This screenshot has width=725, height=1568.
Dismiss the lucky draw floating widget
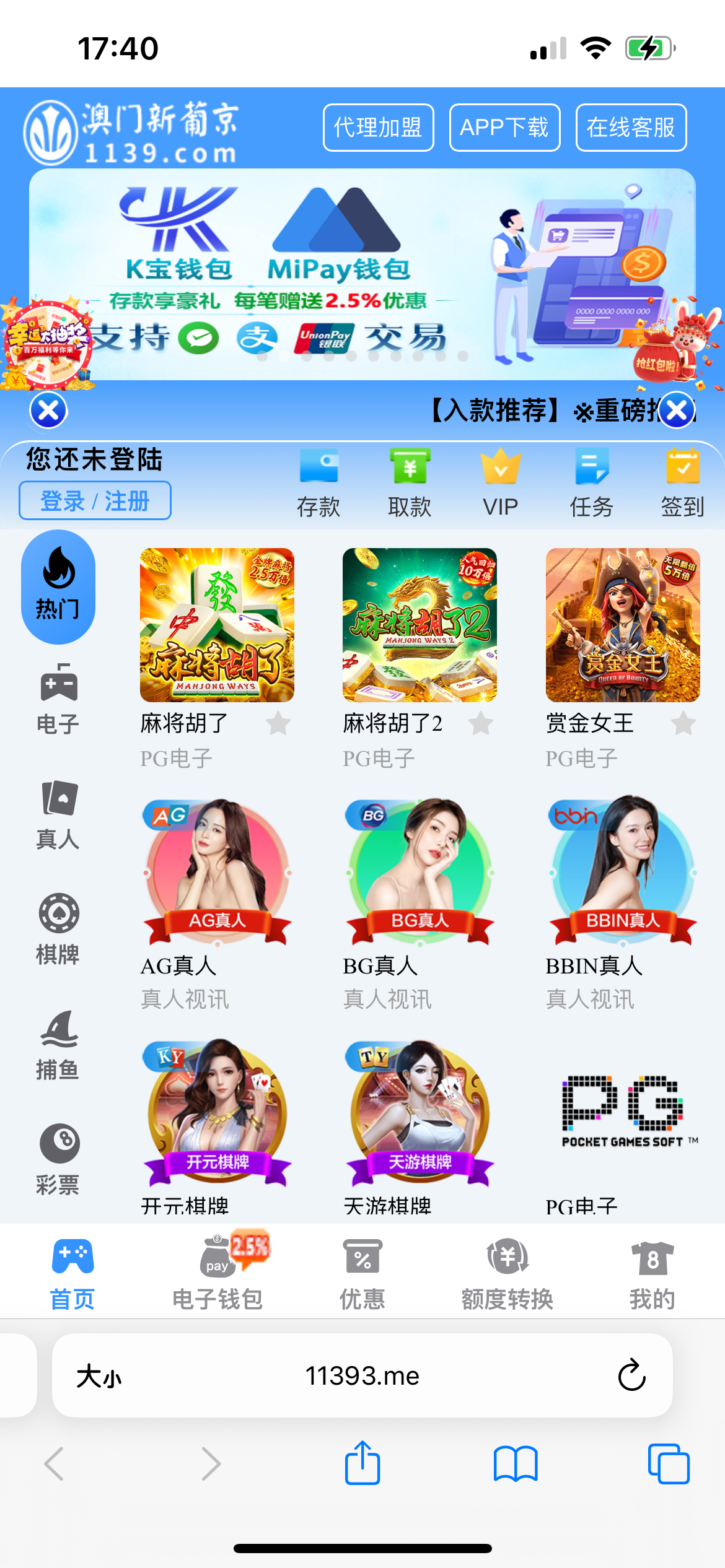[48, 410]
